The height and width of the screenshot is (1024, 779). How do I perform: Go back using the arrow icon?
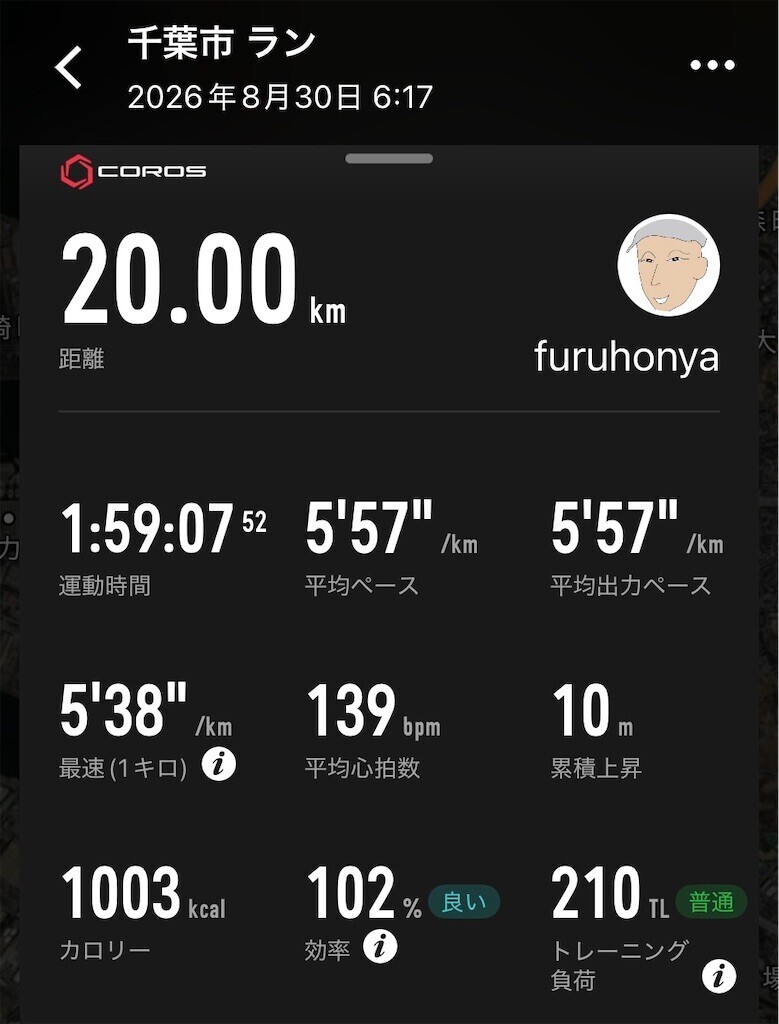(x=68, y=67)
